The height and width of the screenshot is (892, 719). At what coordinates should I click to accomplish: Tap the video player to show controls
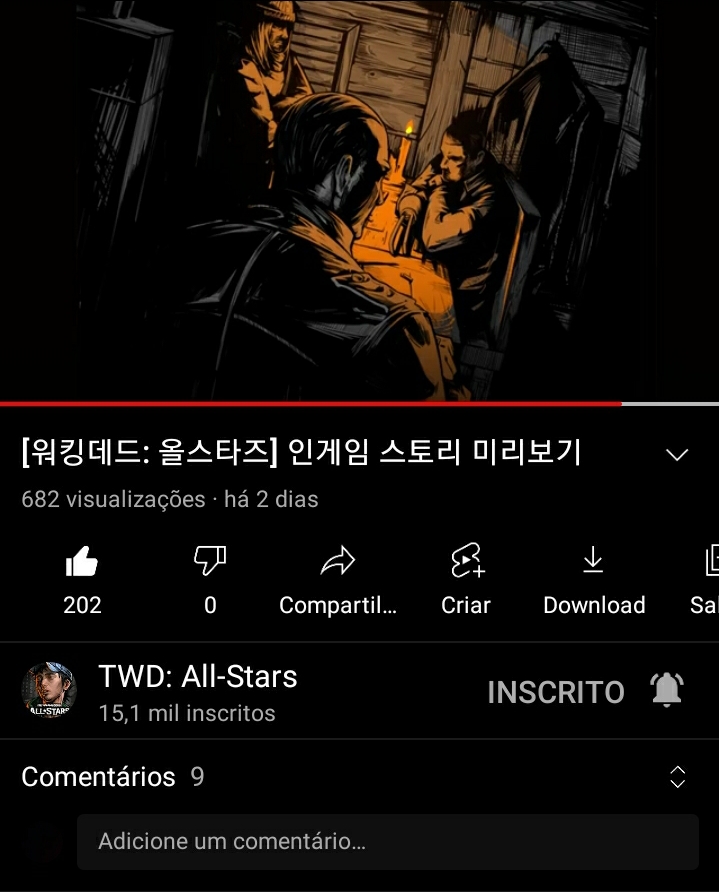click(360, 200)
